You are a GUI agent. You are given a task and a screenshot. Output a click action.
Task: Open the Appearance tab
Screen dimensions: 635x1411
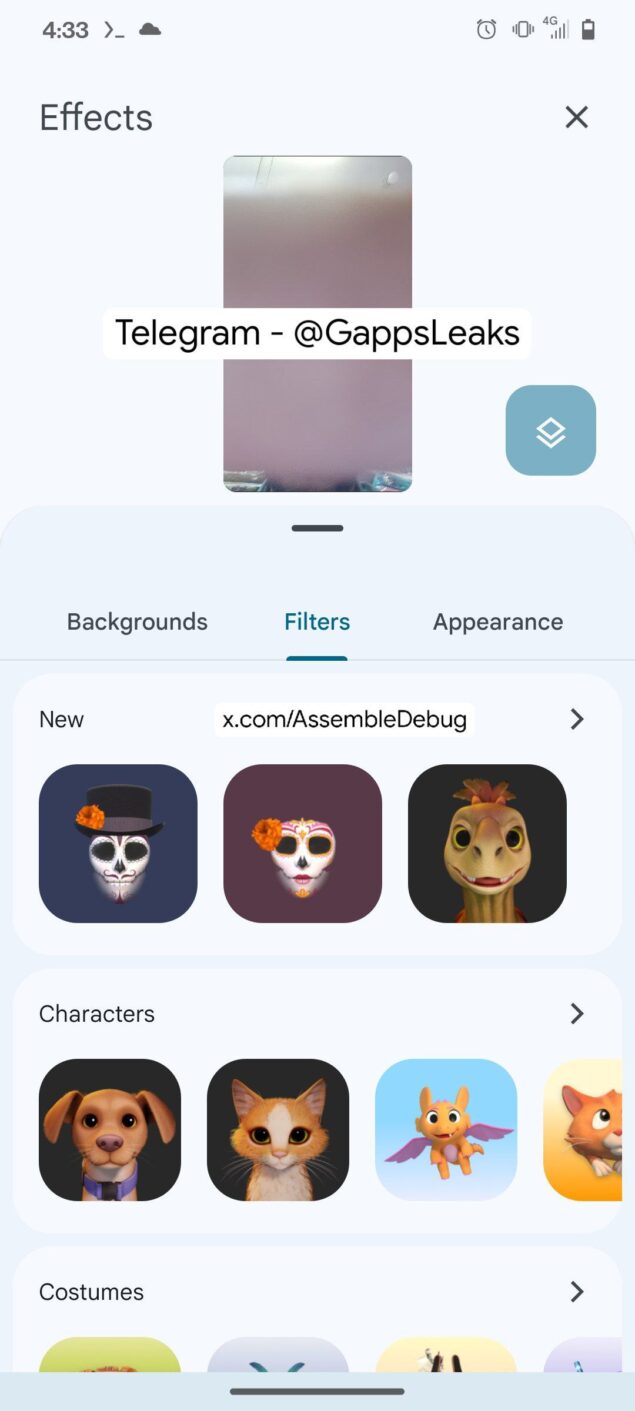pos(498,621)
